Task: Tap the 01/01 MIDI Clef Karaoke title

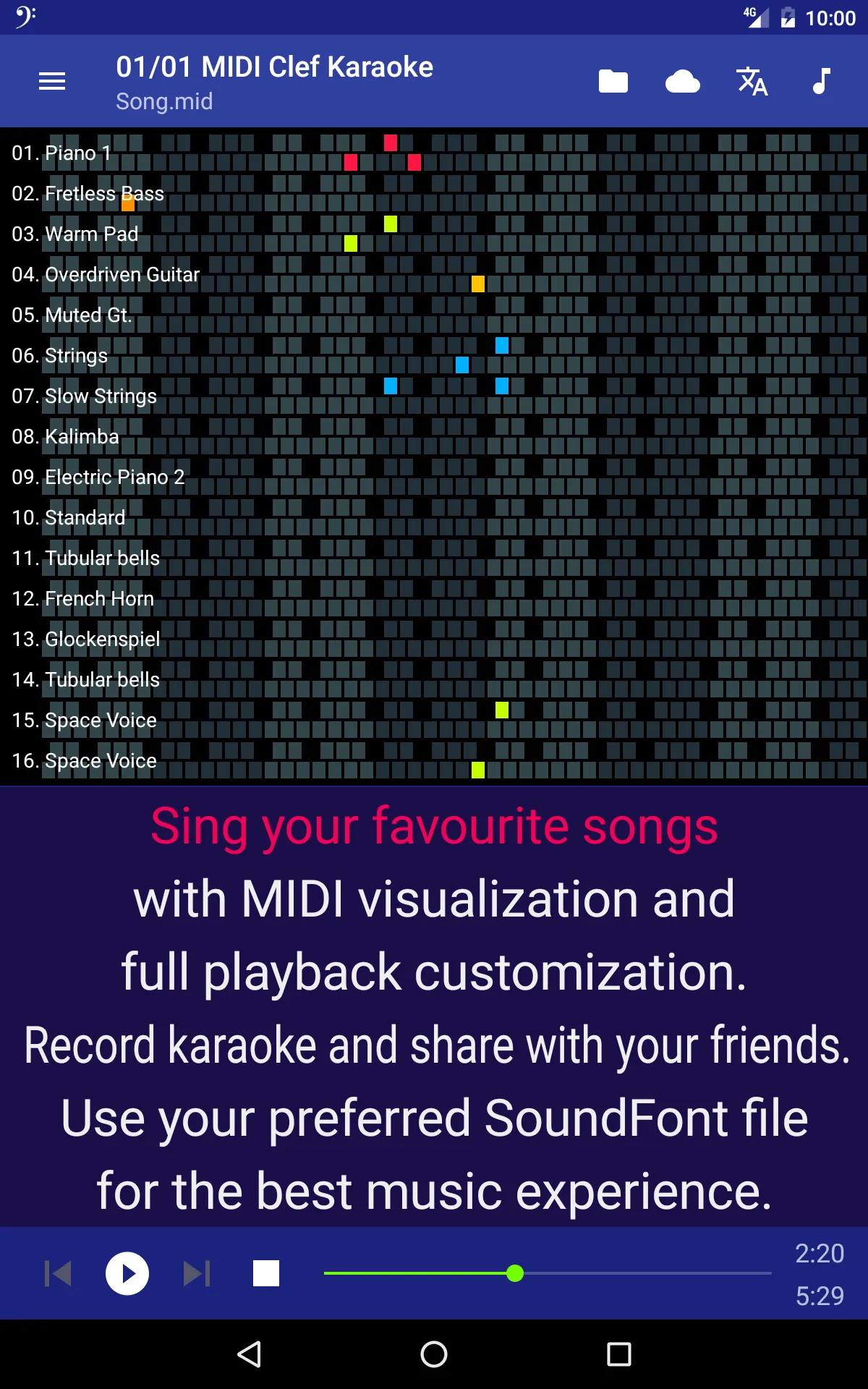Action: (x=275, y=66)
